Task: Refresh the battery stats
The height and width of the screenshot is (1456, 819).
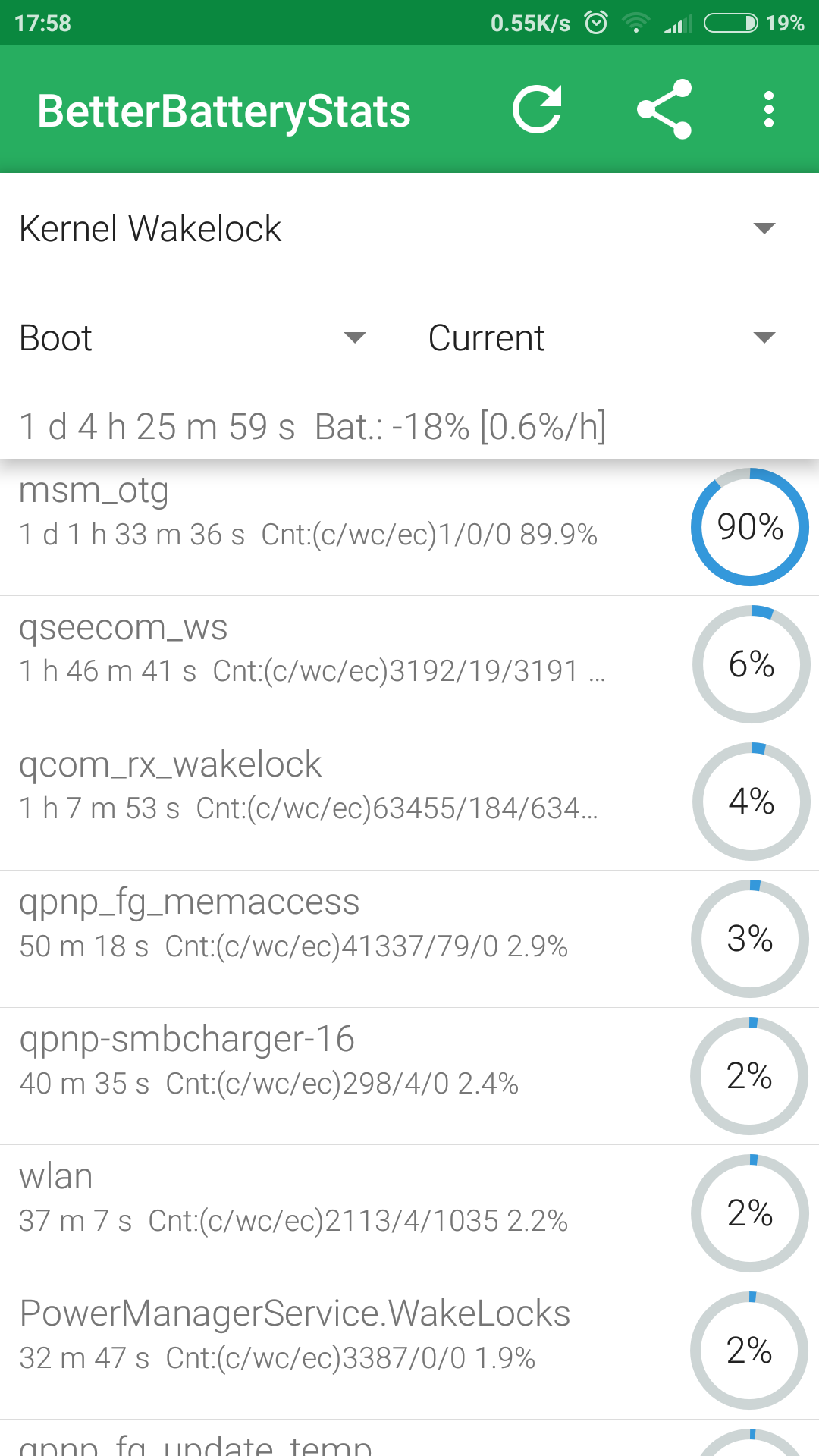Action: 537,110
